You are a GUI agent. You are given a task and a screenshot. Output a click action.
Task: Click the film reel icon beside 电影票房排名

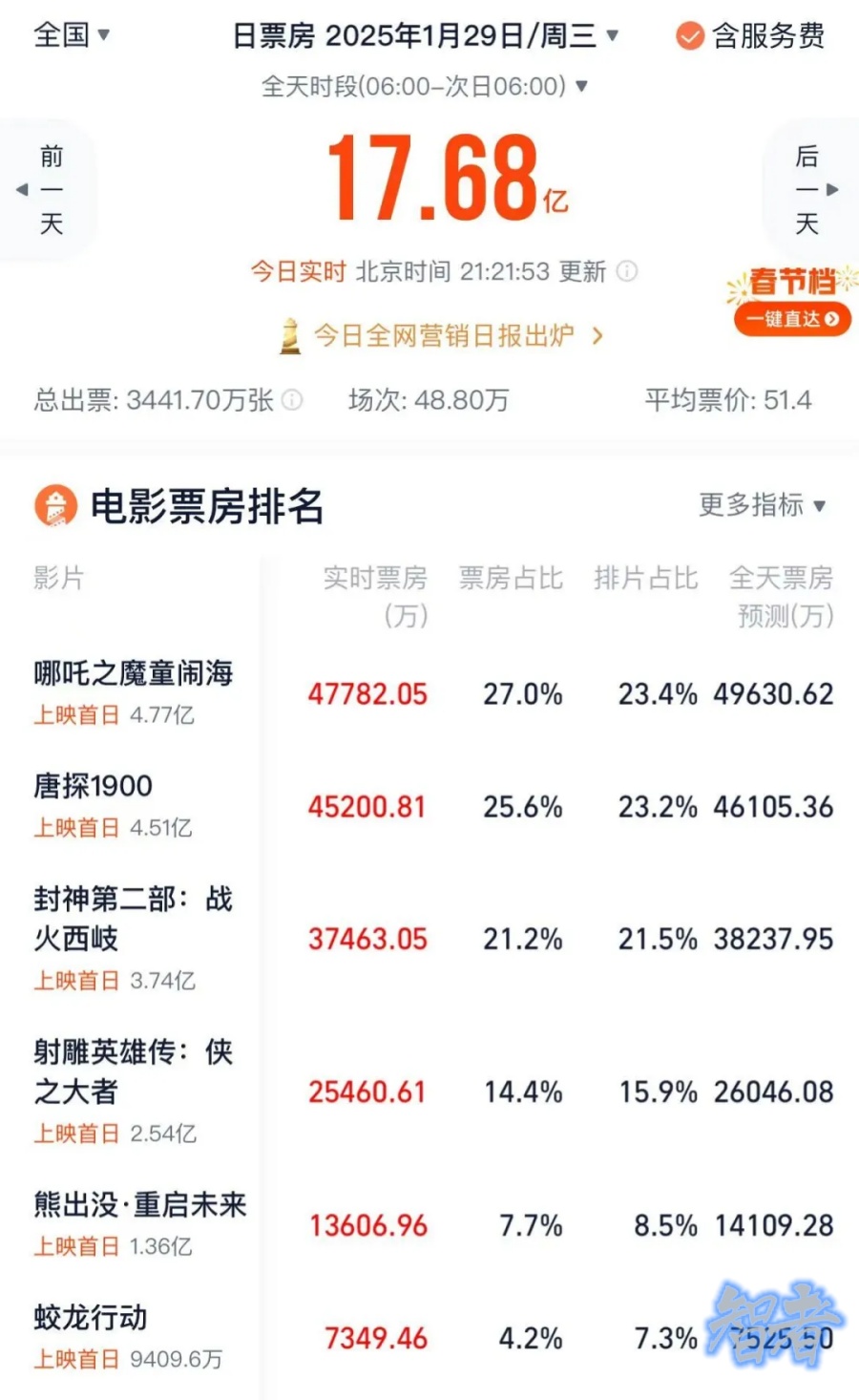pyautogui.click(x=55, y=507)
